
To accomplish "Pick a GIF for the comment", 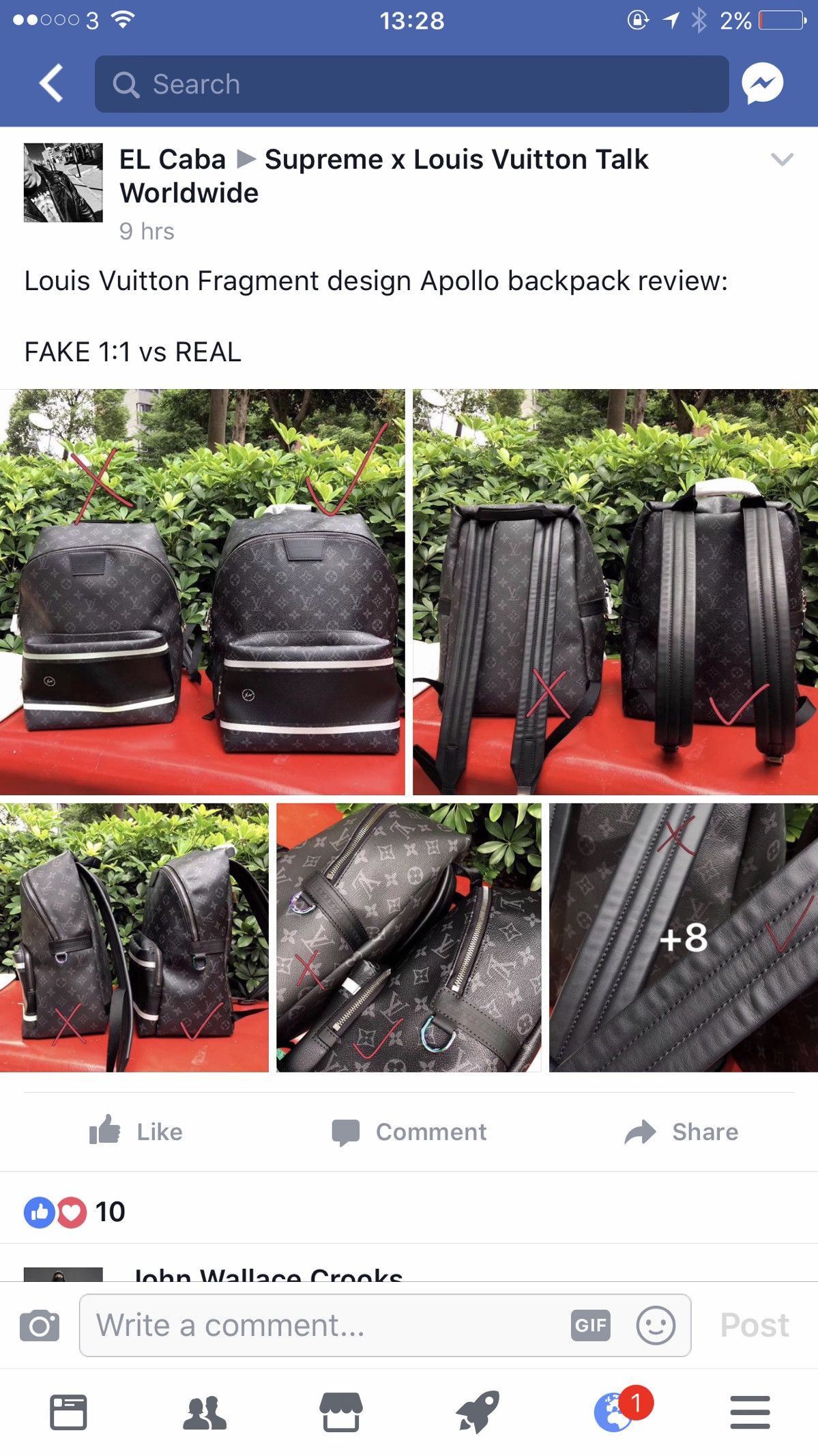I will [x=590, y=1326].
